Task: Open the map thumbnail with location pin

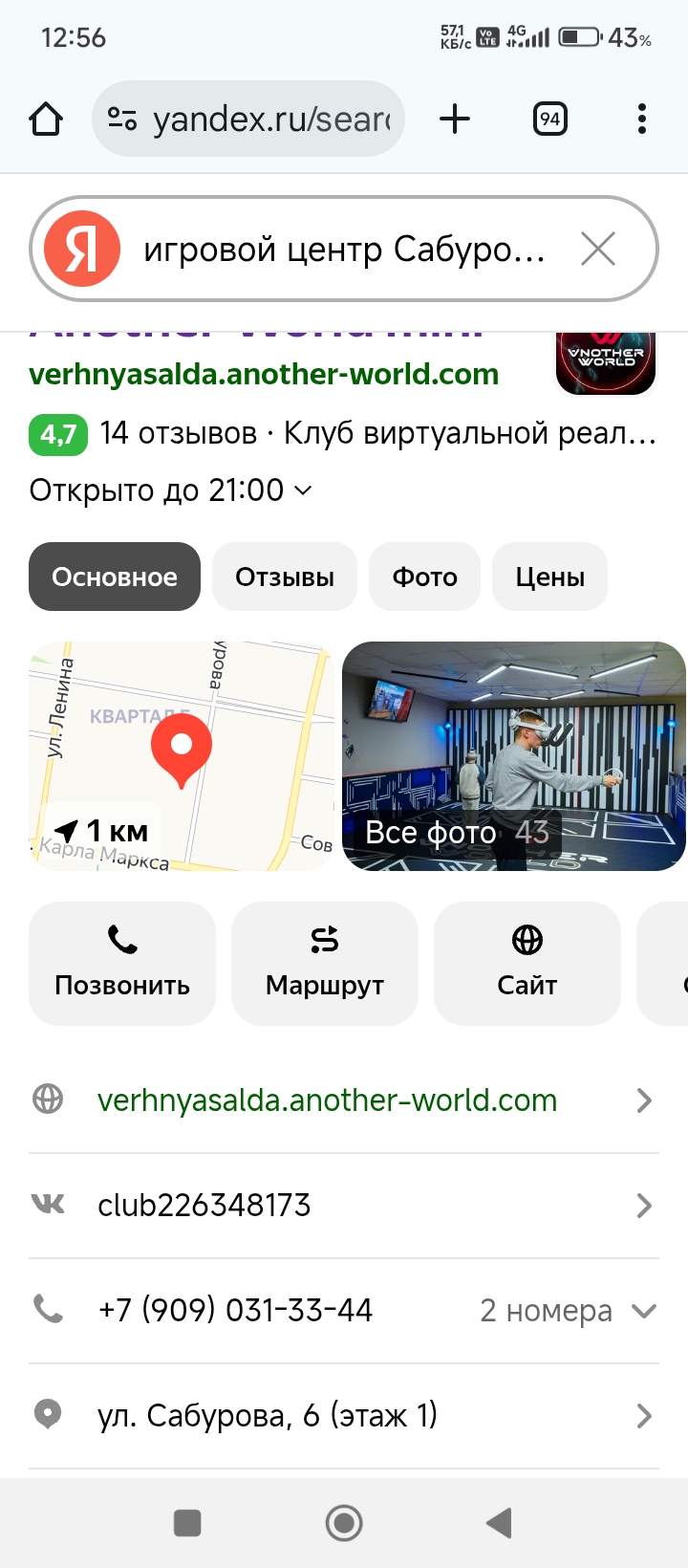Action: pyautogui.click(x=182, y=756)
